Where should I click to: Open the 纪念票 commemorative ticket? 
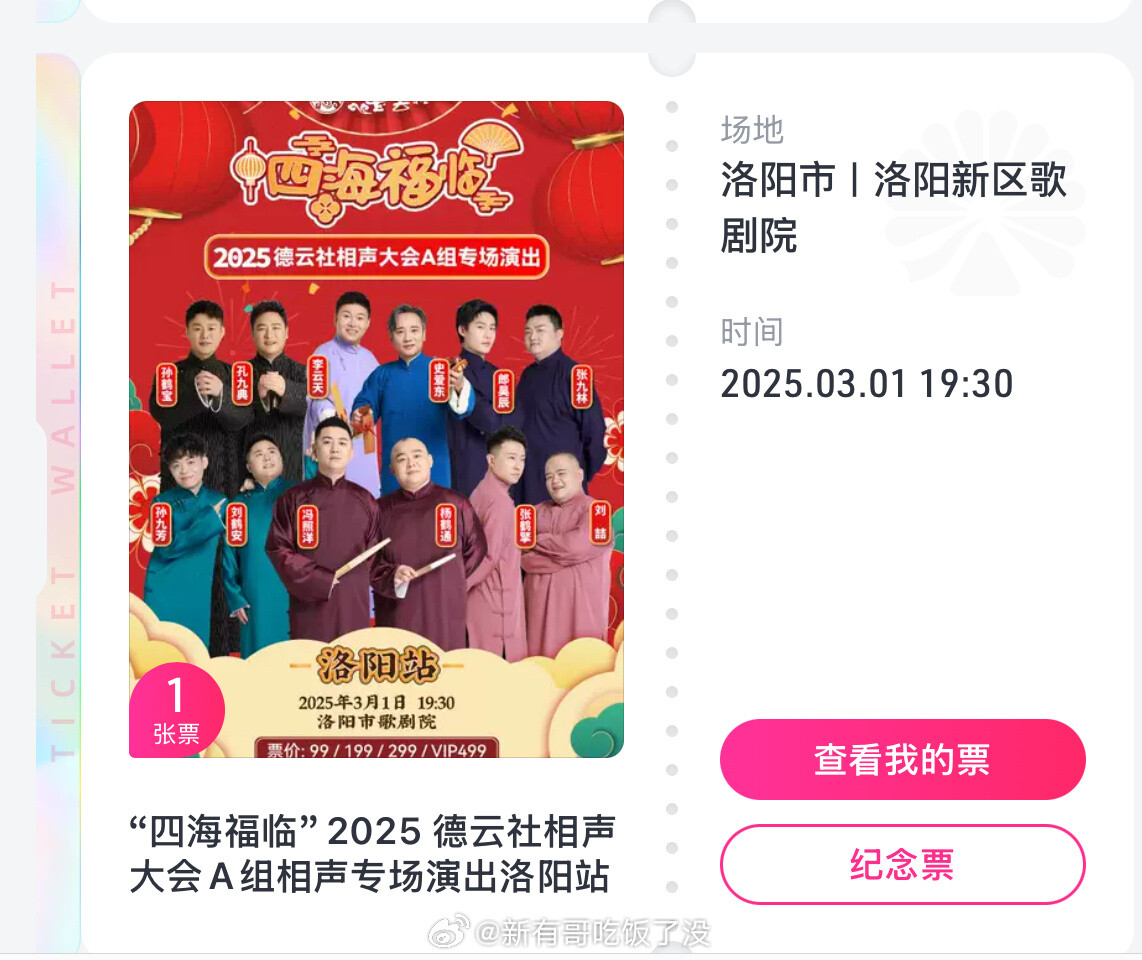click(x=902, y=864)
